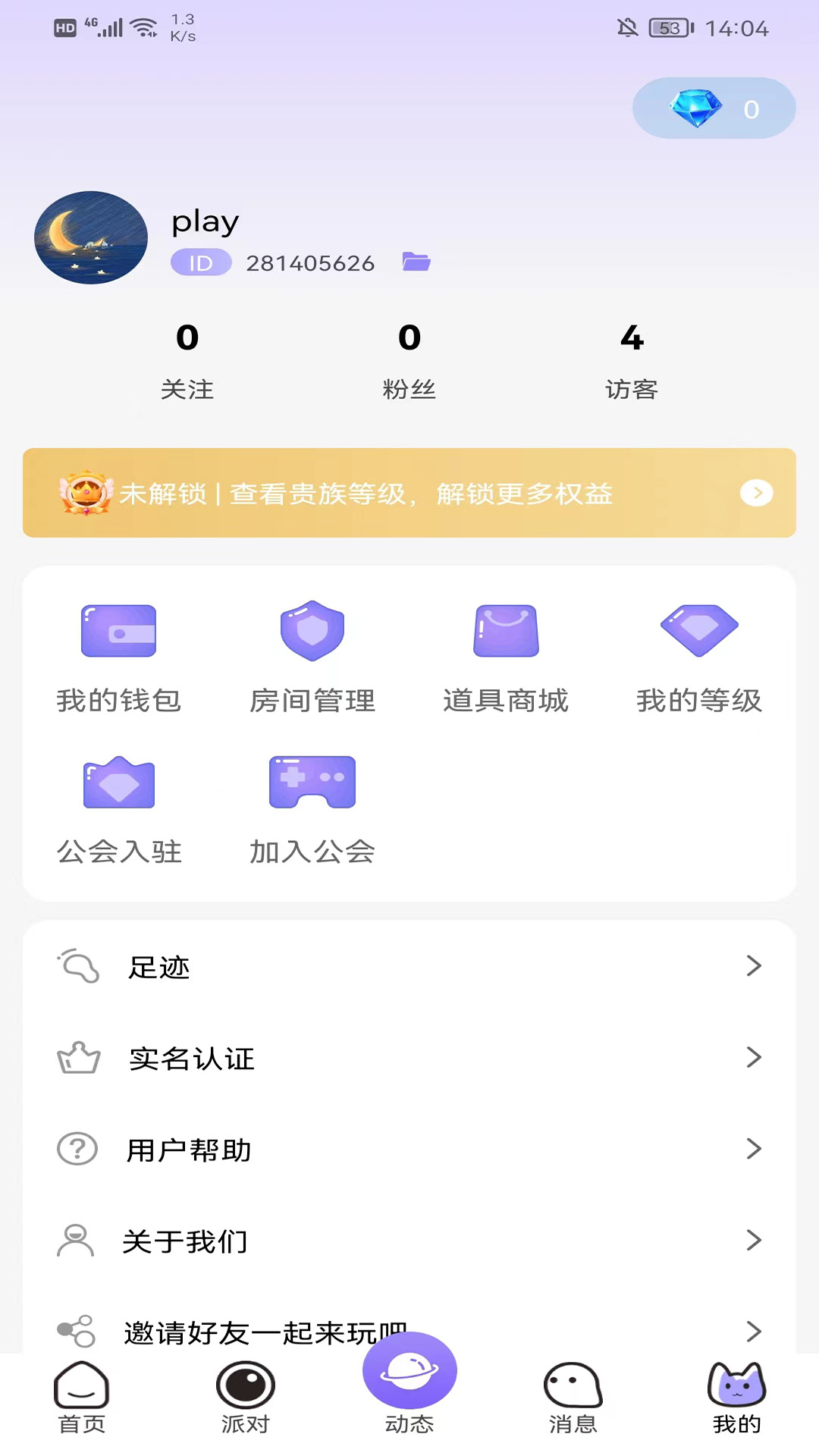Open the 道具商城 props mall

point(506,656)
